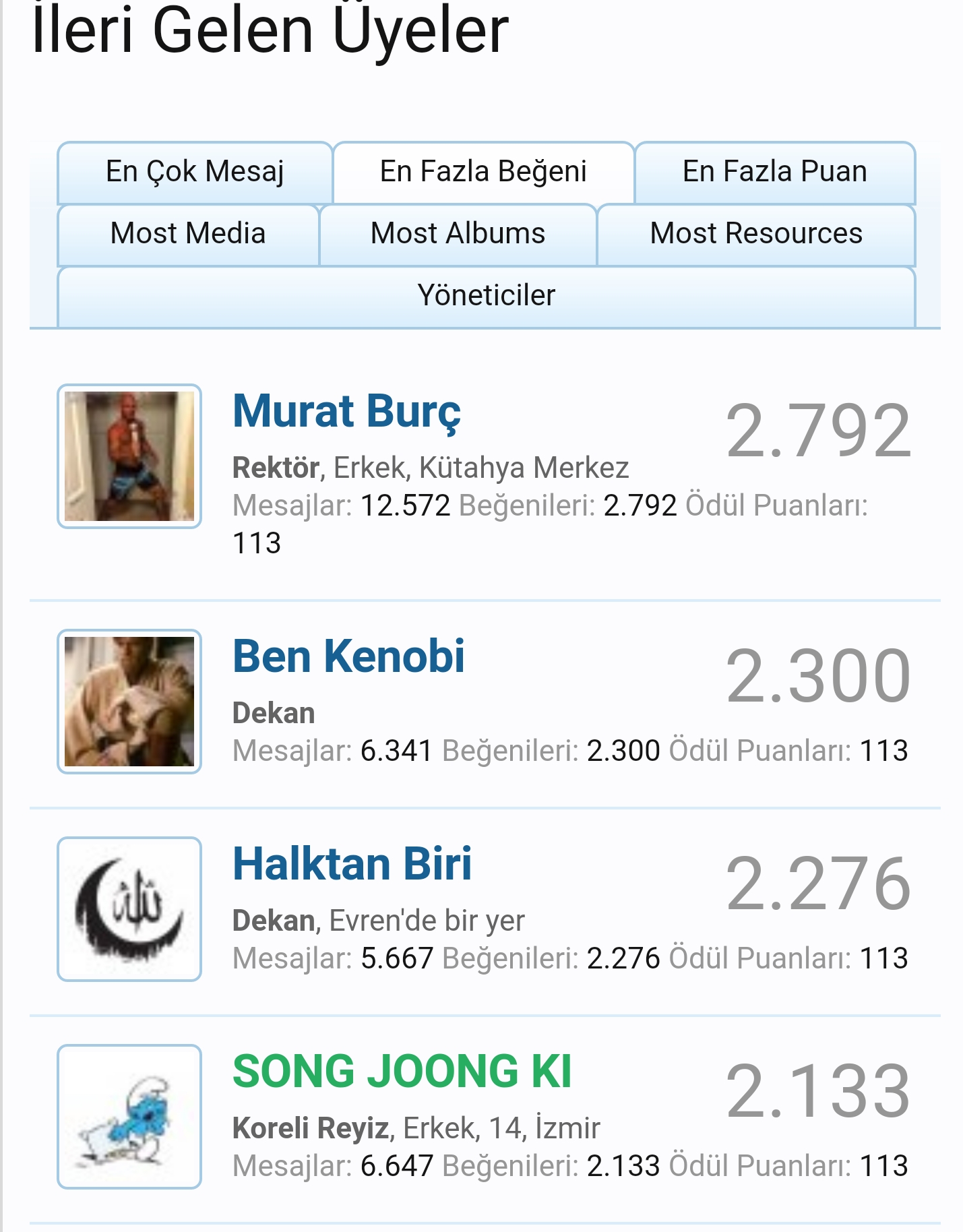Image resolution: width=963 pixels, height=1232 pixels.
Task: Open Ben Kenobi's profile link
Action: (348, 656)
